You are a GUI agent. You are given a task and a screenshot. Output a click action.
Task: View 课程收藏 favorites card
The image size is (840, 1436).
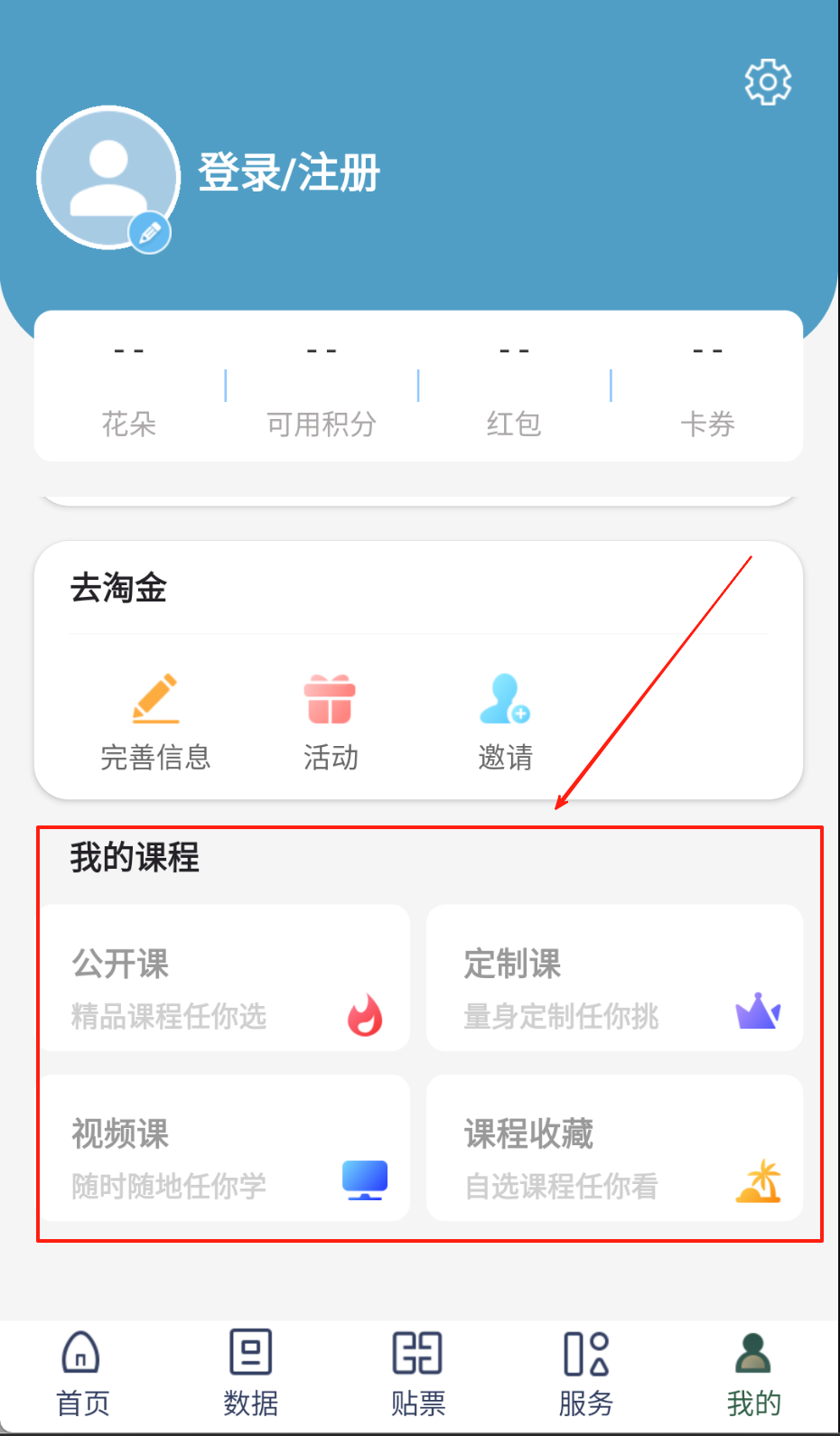pos(614,1148)
